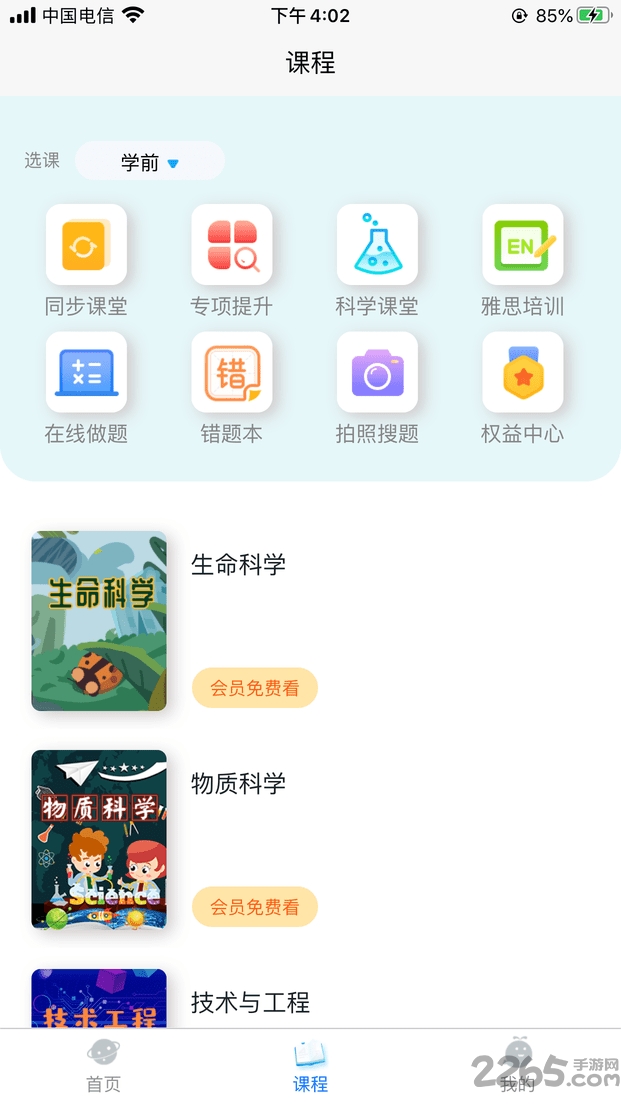Go to the 我的 tab
The width and height of the screenshot is (621, 1104).
[517, 1066]
